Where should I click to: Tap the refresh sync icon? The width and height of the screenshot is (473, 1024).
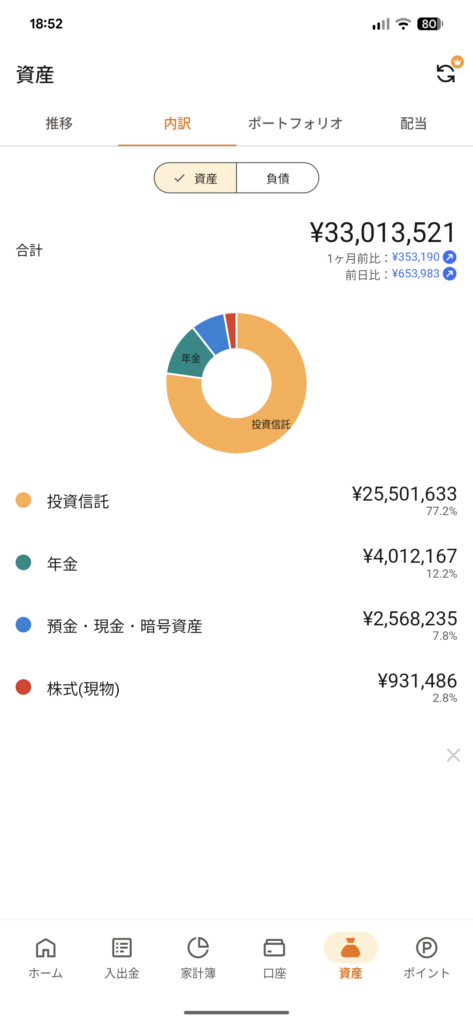point(447,73)
